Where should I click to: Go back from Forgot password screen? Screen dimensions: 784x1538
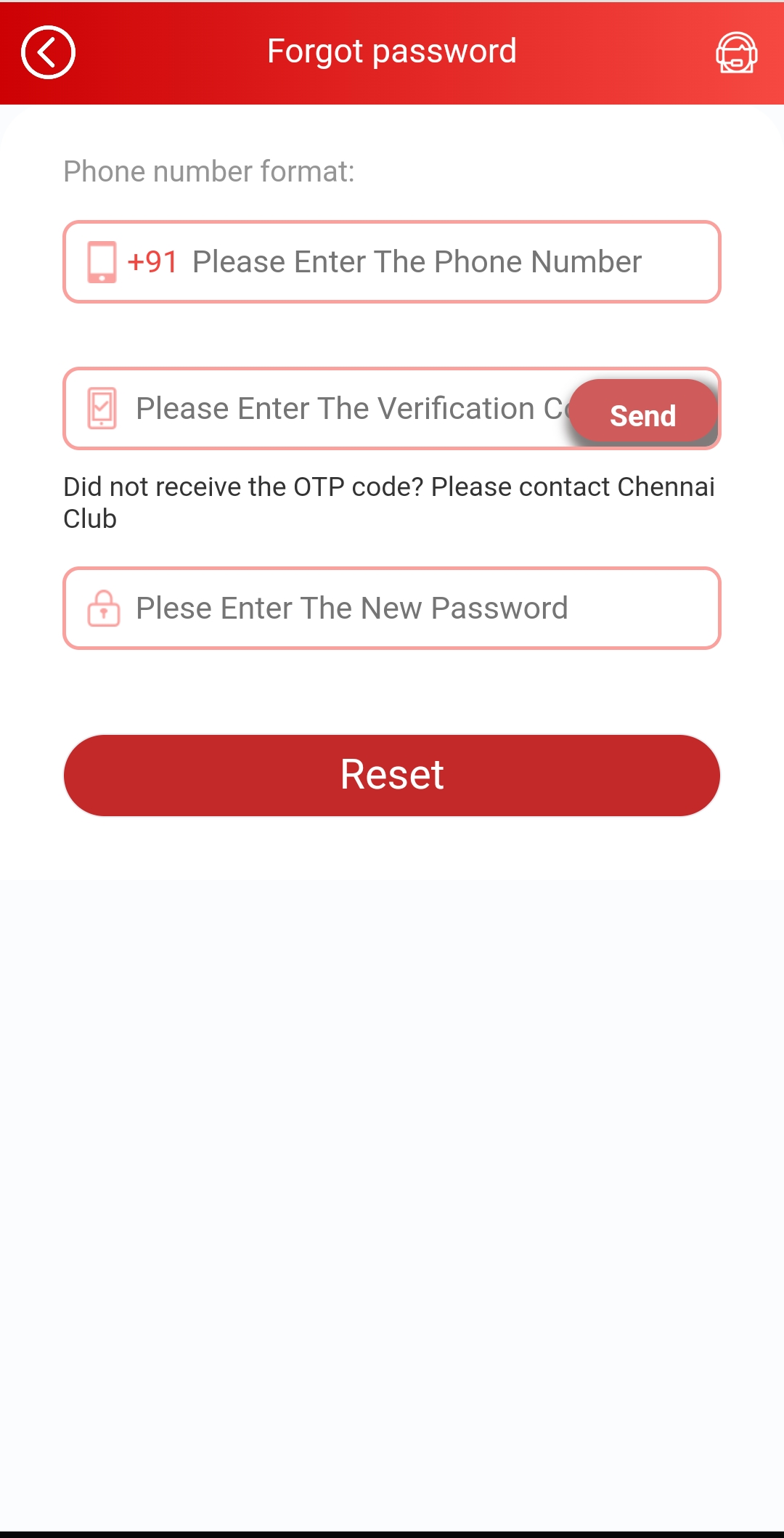pyautogui.click(x=48, y=52)
